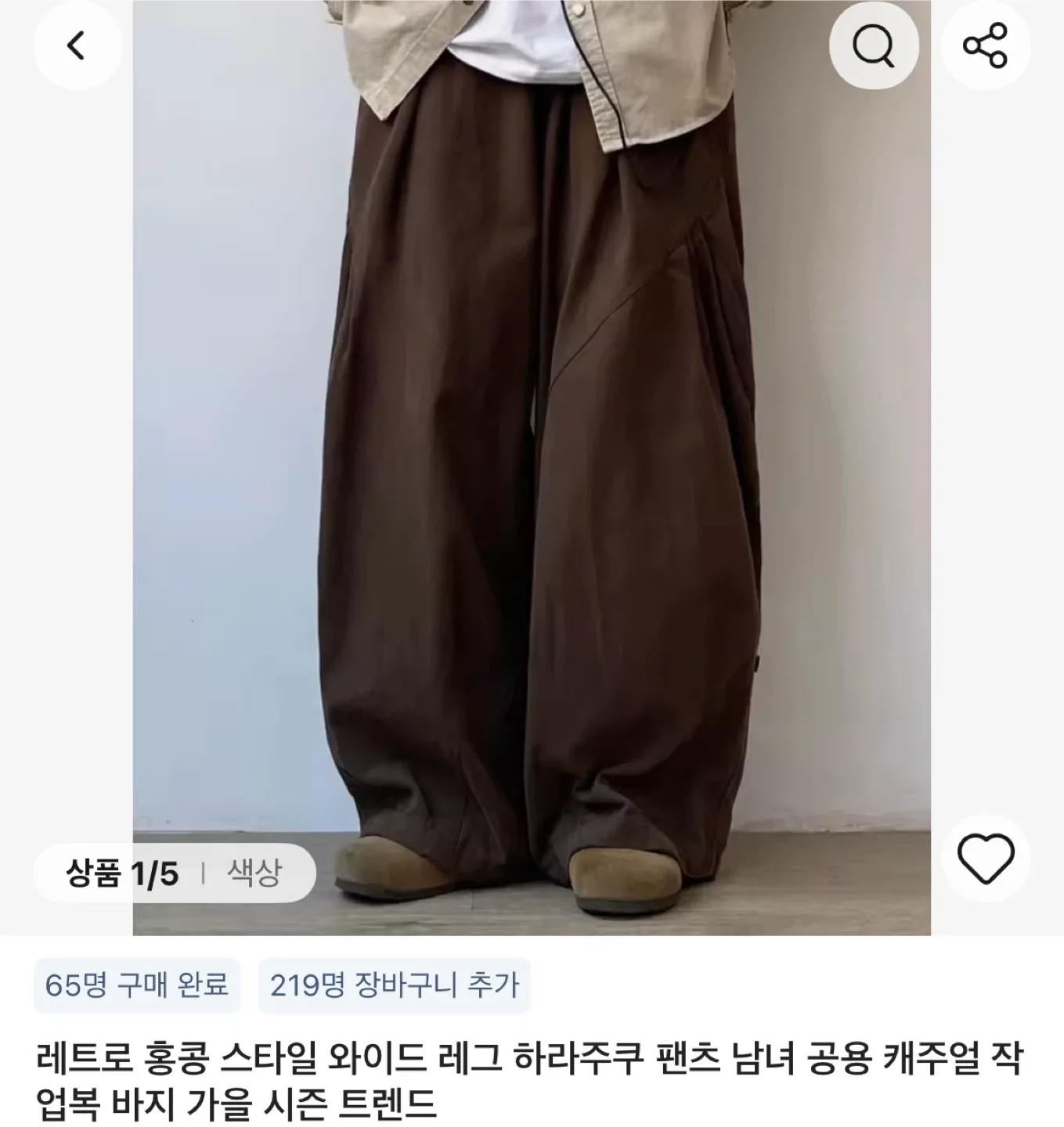Open the search magnifier icon
This screenshot has width=1064, height=1127.
tap(873, 46)
